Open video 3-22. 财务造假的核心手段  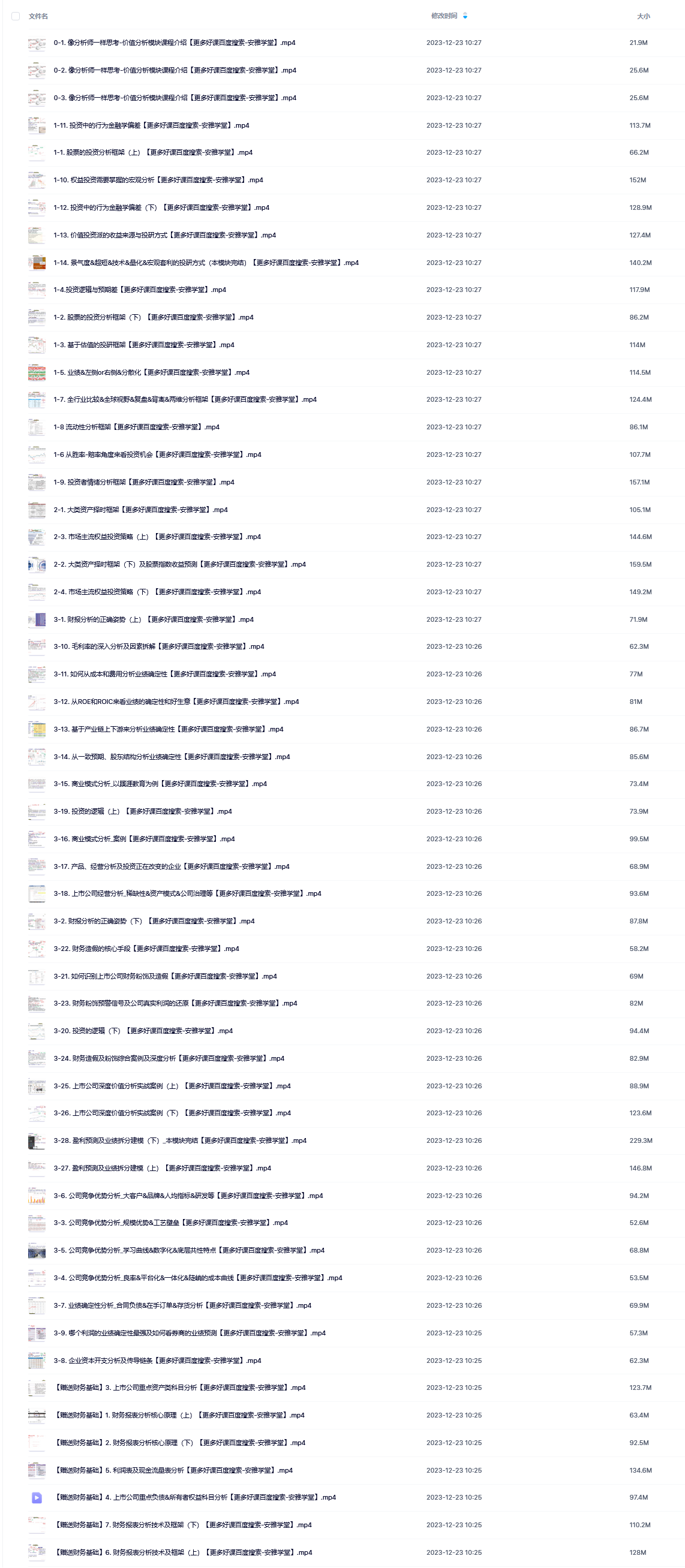pyautogui.click(x=146, y=949)
